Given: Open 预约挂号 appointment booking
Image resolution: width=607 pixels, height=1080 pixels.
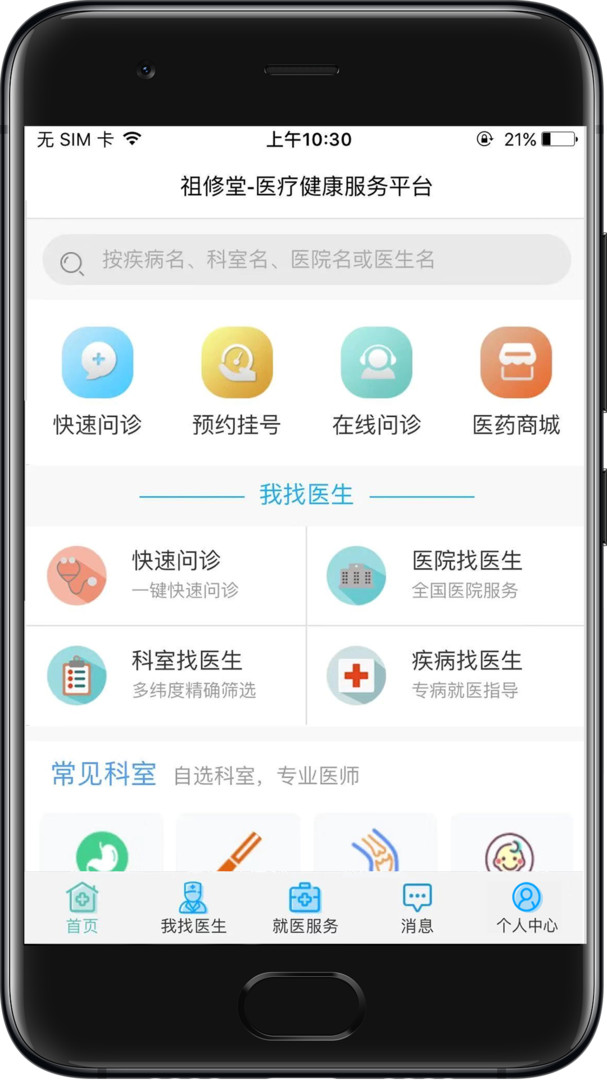Looking at the screenshot, I should tap(236, 382).
